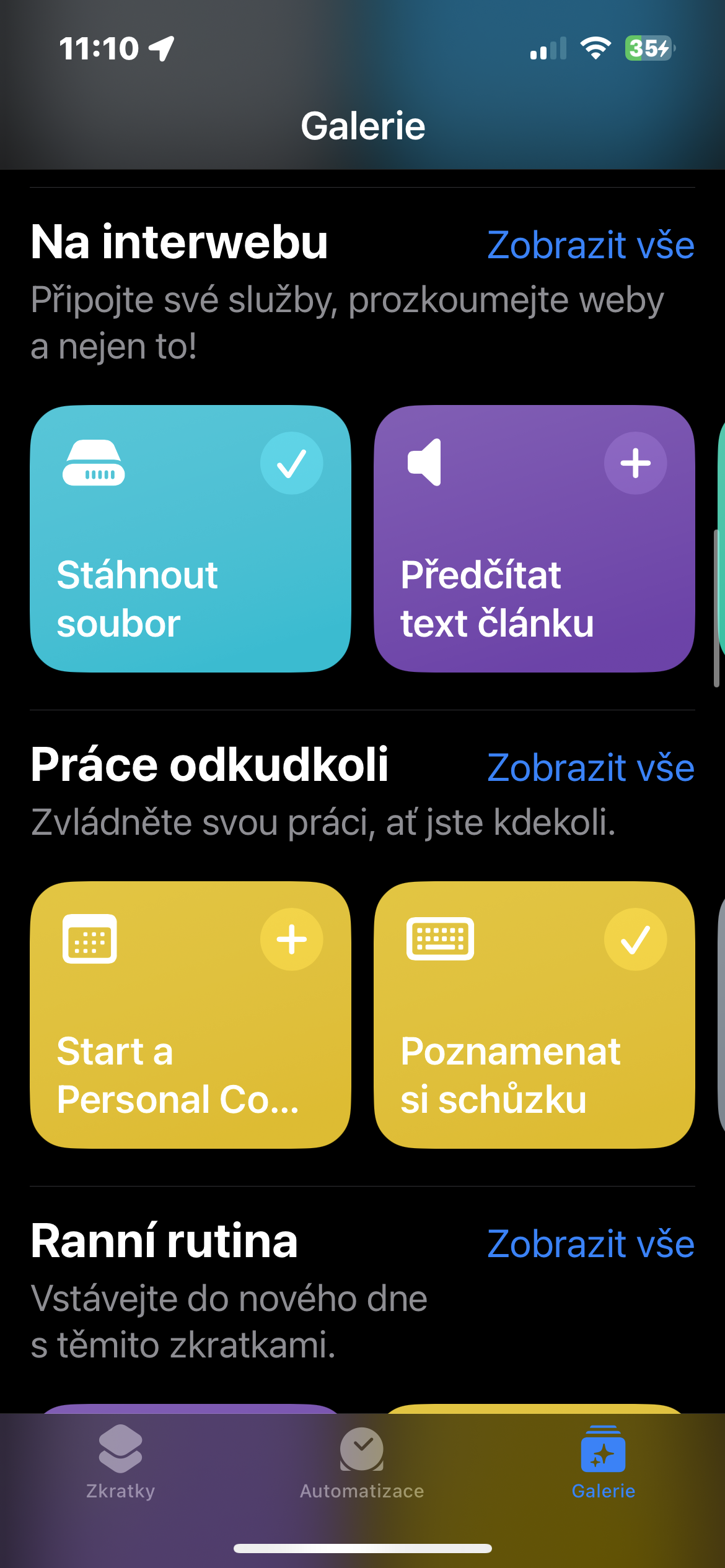This screenshot has height=1568, width=725.
Task: Tap the checkmark on Poznamenat si schůzku
Action: tap(635, 939)
